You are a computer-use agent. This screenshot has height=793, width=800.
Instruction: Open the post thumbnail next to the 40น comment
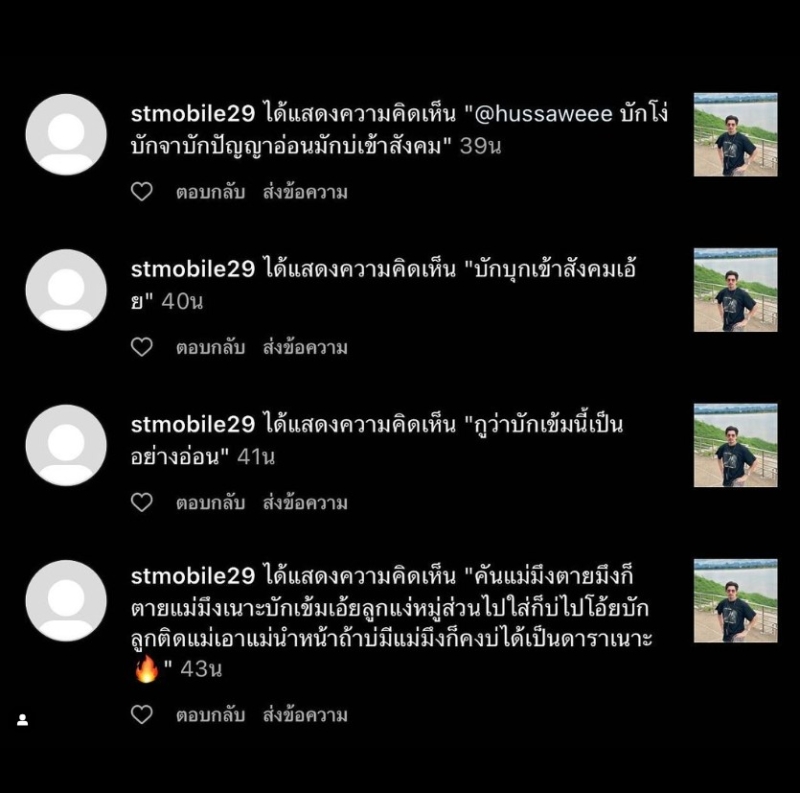click(735, 290)
